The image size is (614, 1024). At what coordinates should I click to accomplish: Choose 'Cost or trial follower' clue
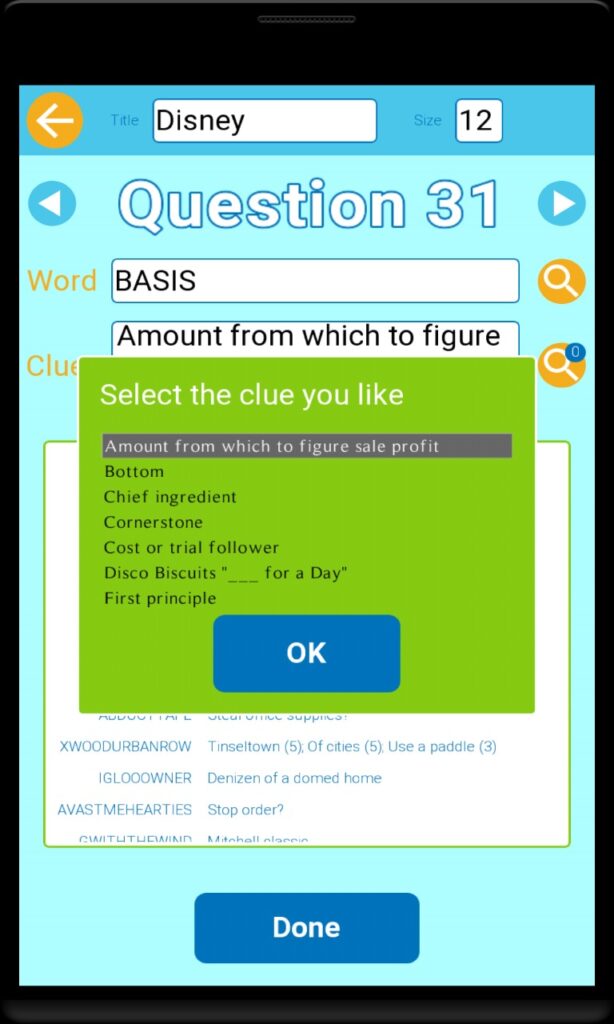[x=191, y=547]
